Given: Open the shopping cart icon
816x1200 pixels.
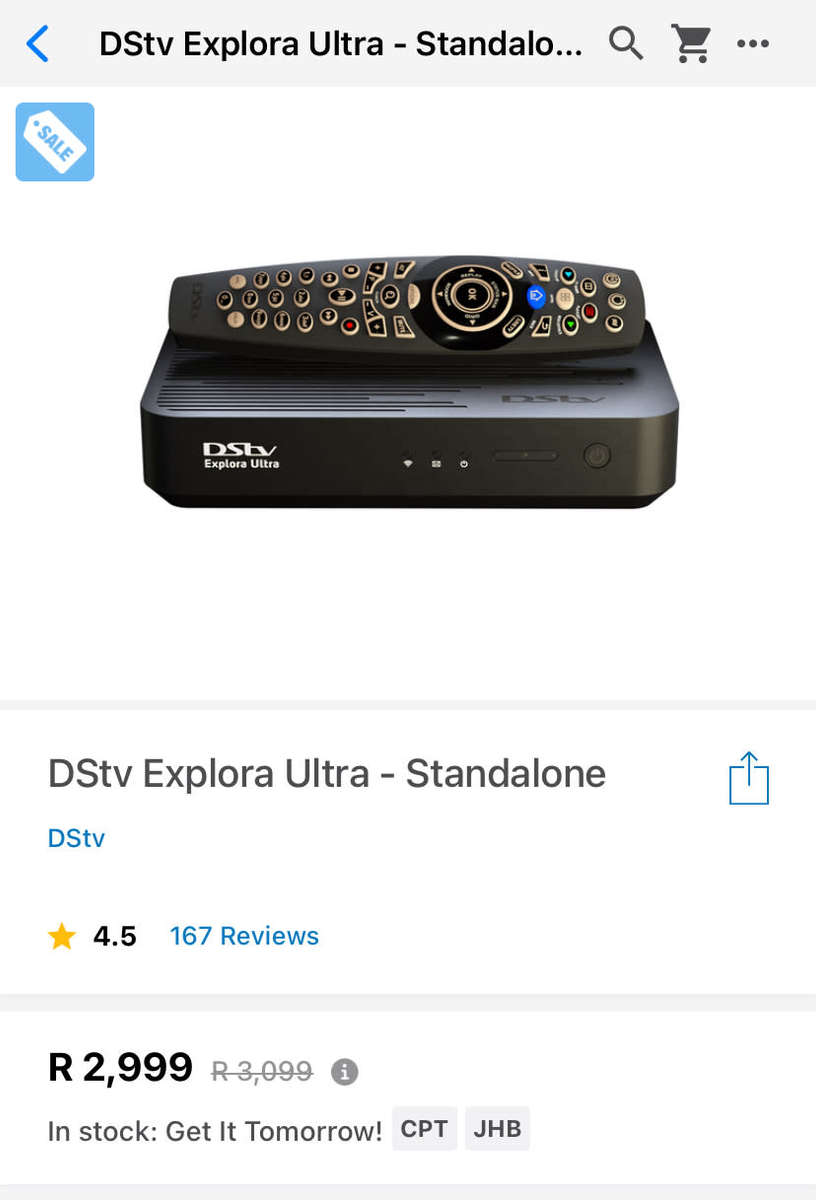Looking at the screenshot, I should 691,43.
